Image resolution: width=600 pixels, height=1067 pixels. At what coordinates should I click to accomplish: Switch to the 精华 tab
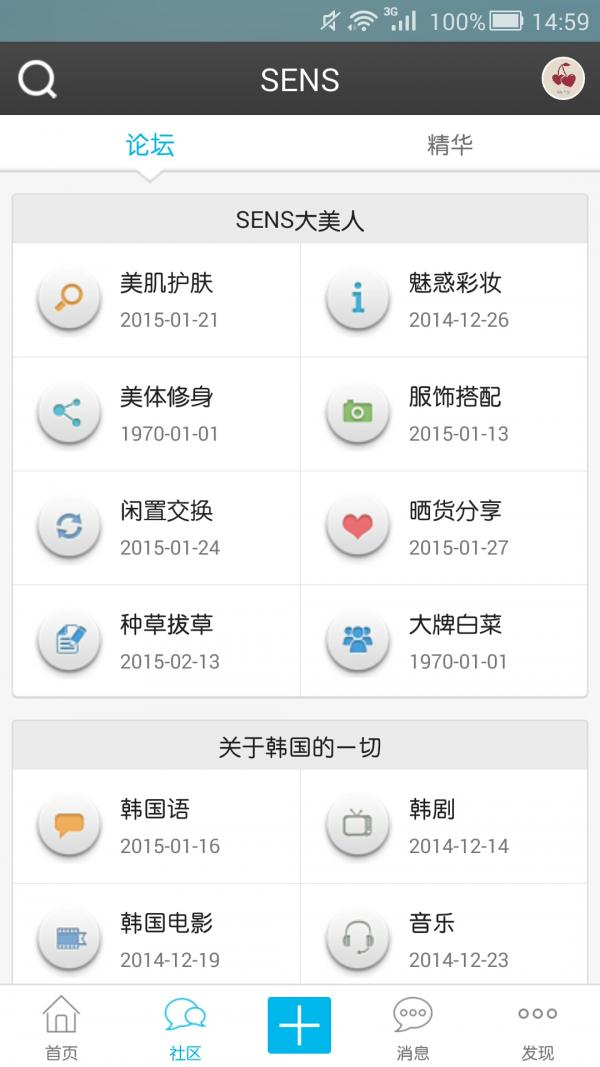(449, 145)
